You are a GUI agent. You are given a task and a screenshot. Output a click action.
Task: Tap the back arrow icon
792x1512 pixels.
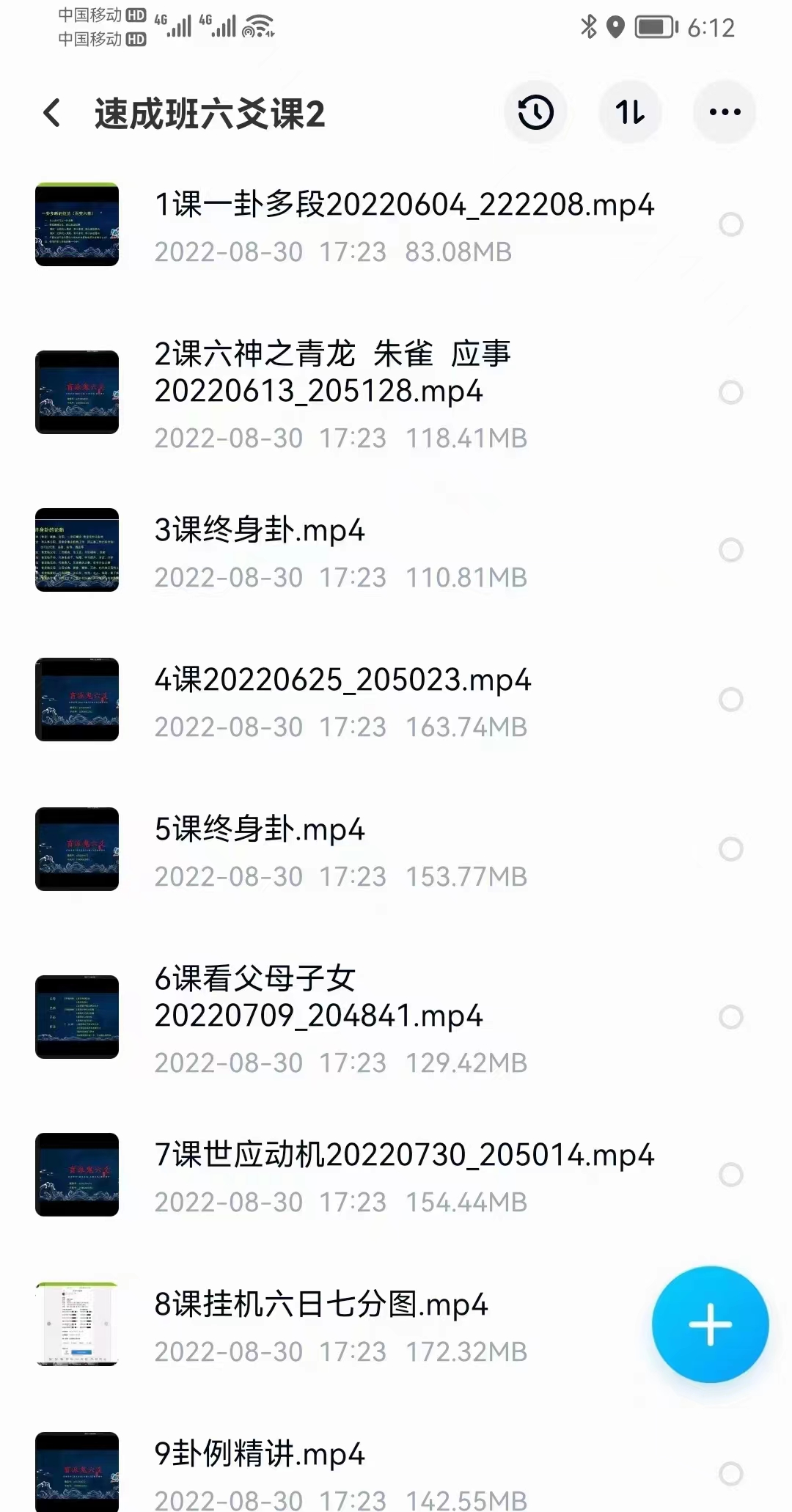point(50,111)
